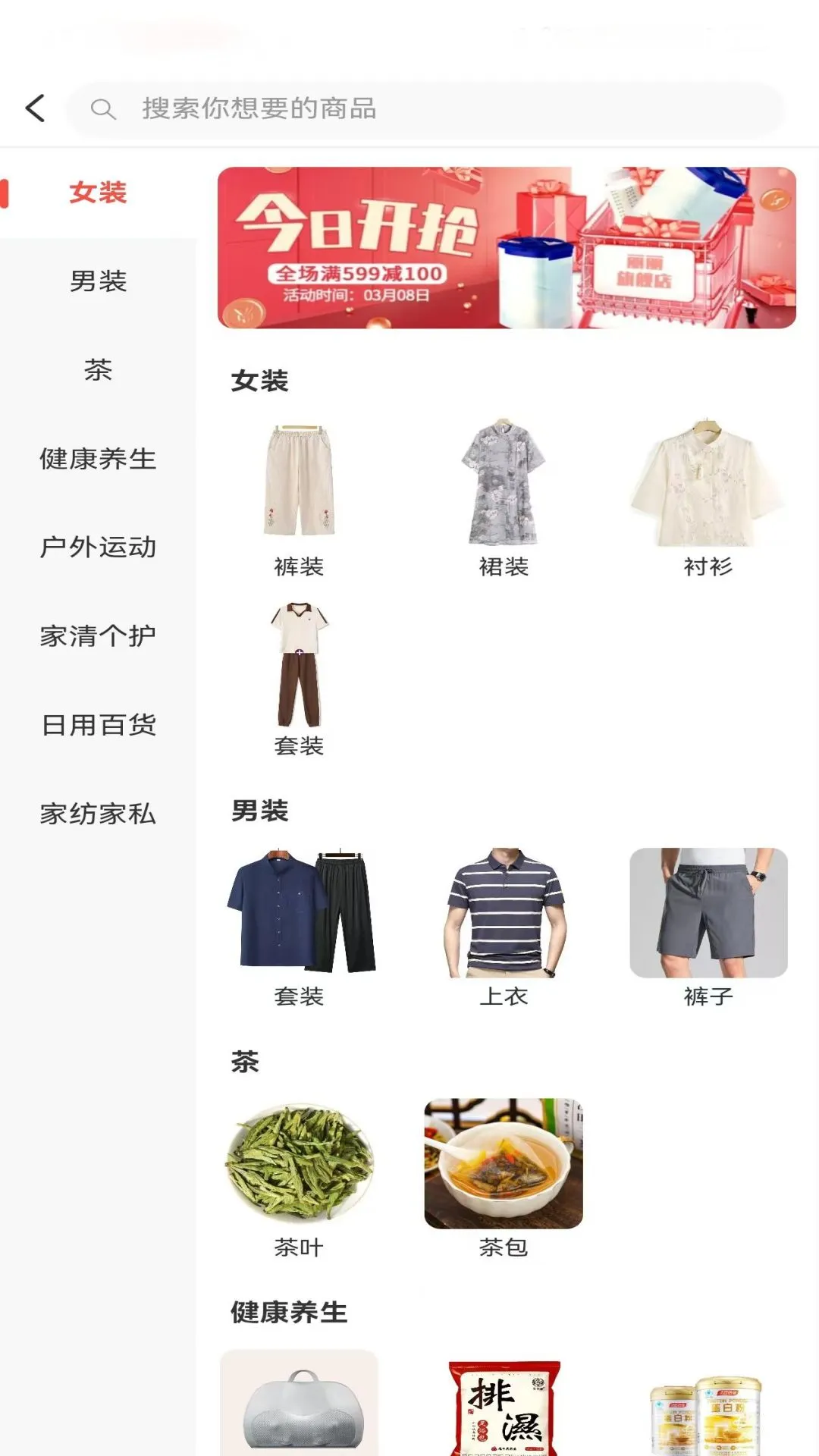Select 家清个护 in the sidebar
This screenshot has height=1456, width=819.
click(98, 635)
